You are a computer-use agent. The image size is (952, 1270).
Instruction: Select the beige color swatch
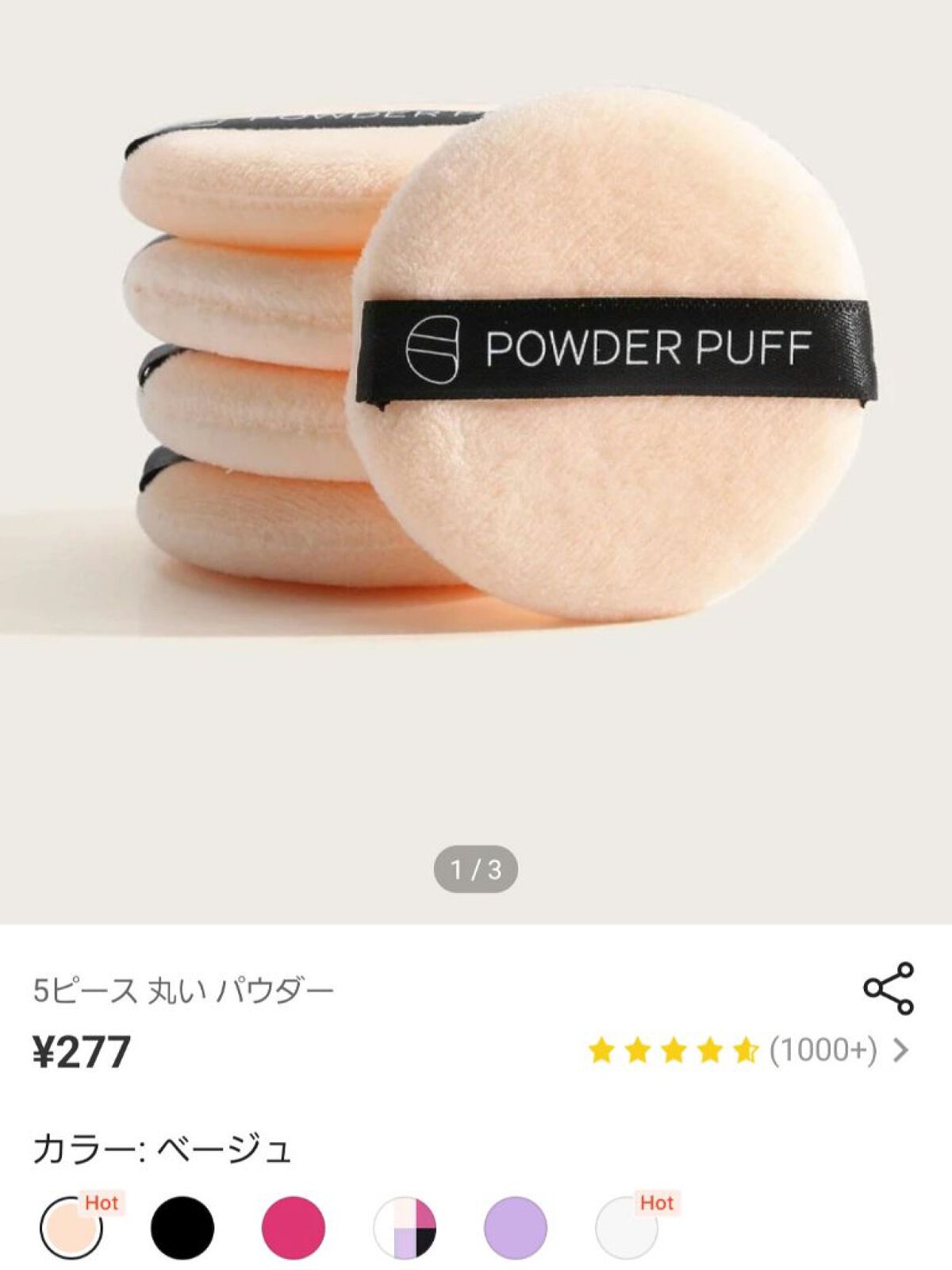pos(71,1227)
